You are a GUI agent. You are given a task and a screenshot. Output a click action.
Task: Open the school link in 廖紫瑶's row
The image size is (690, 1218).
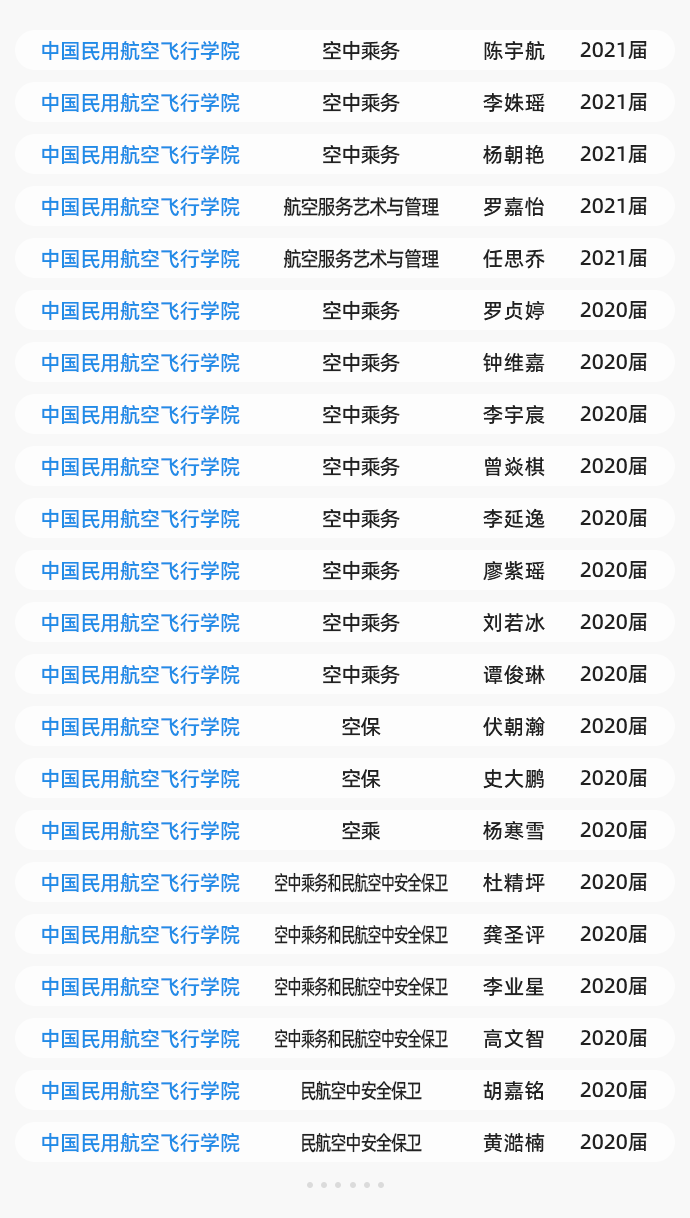click(x=140, y=571)
